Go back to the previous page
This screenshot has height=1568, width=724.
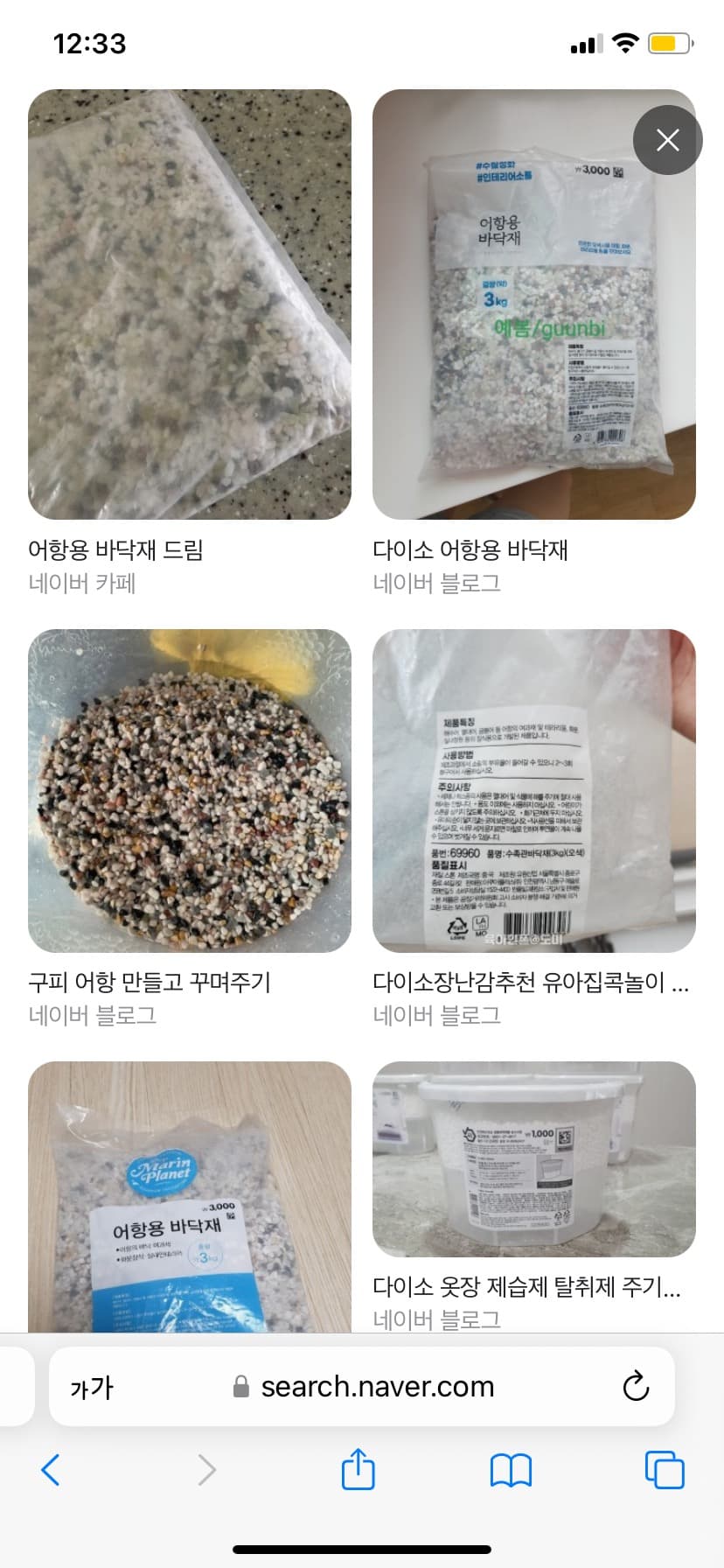(51, 1470)
